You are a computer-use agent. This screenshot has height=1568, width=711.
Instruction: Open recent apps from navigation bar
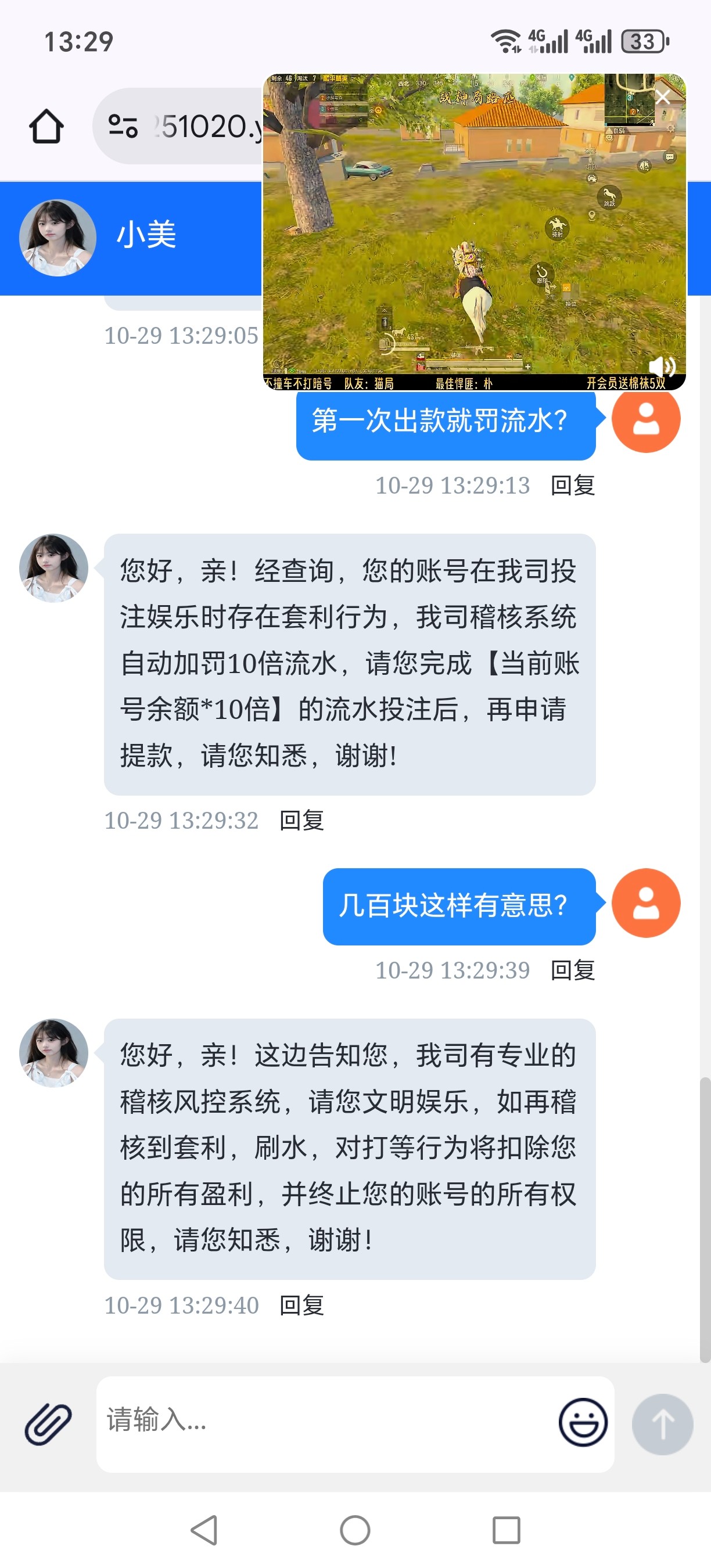coord(506,1530)
